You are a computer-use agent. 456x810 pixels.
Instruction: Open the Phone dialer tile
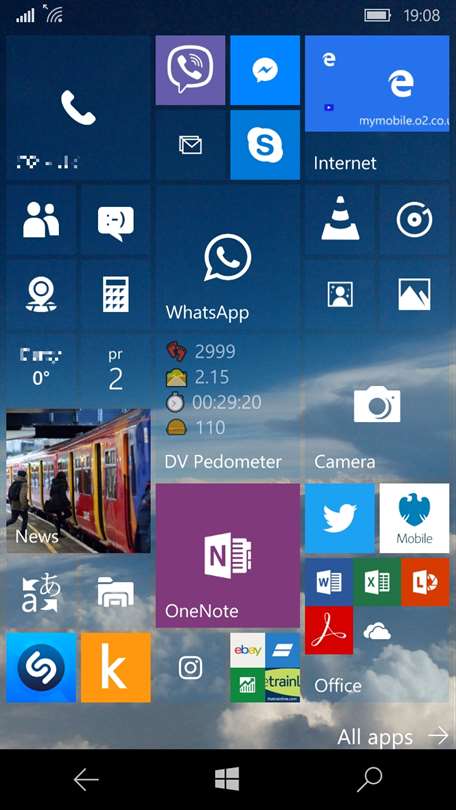78,107
